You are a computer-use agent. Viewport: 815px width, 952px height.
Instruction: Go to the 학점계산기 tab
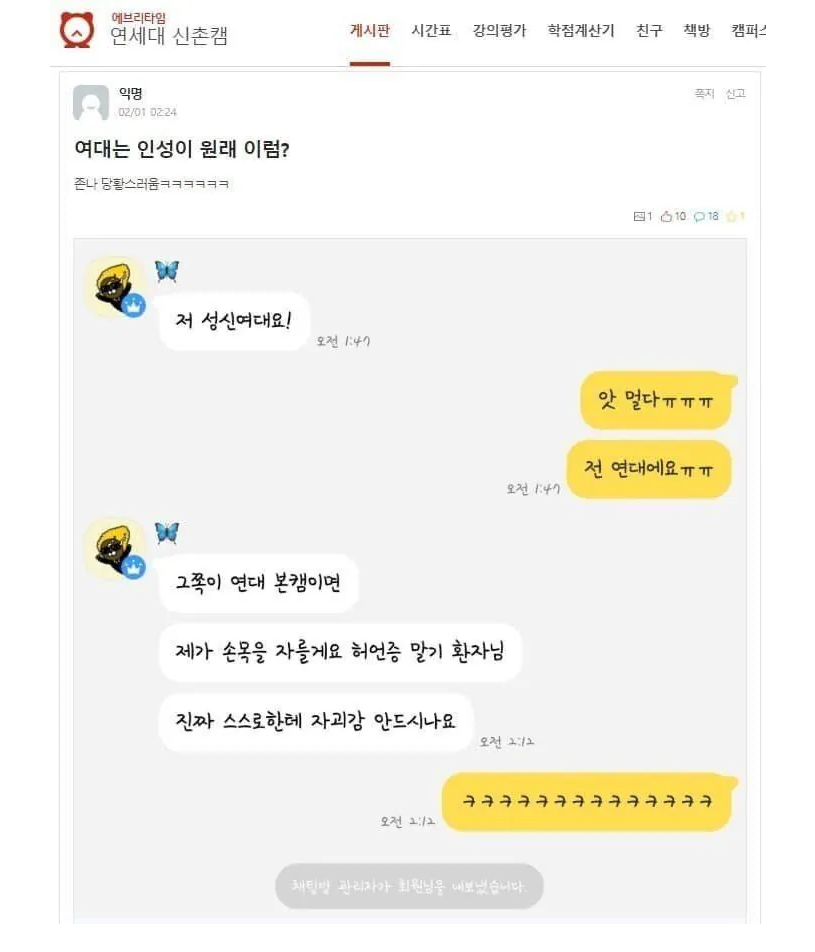click(581, 31)
